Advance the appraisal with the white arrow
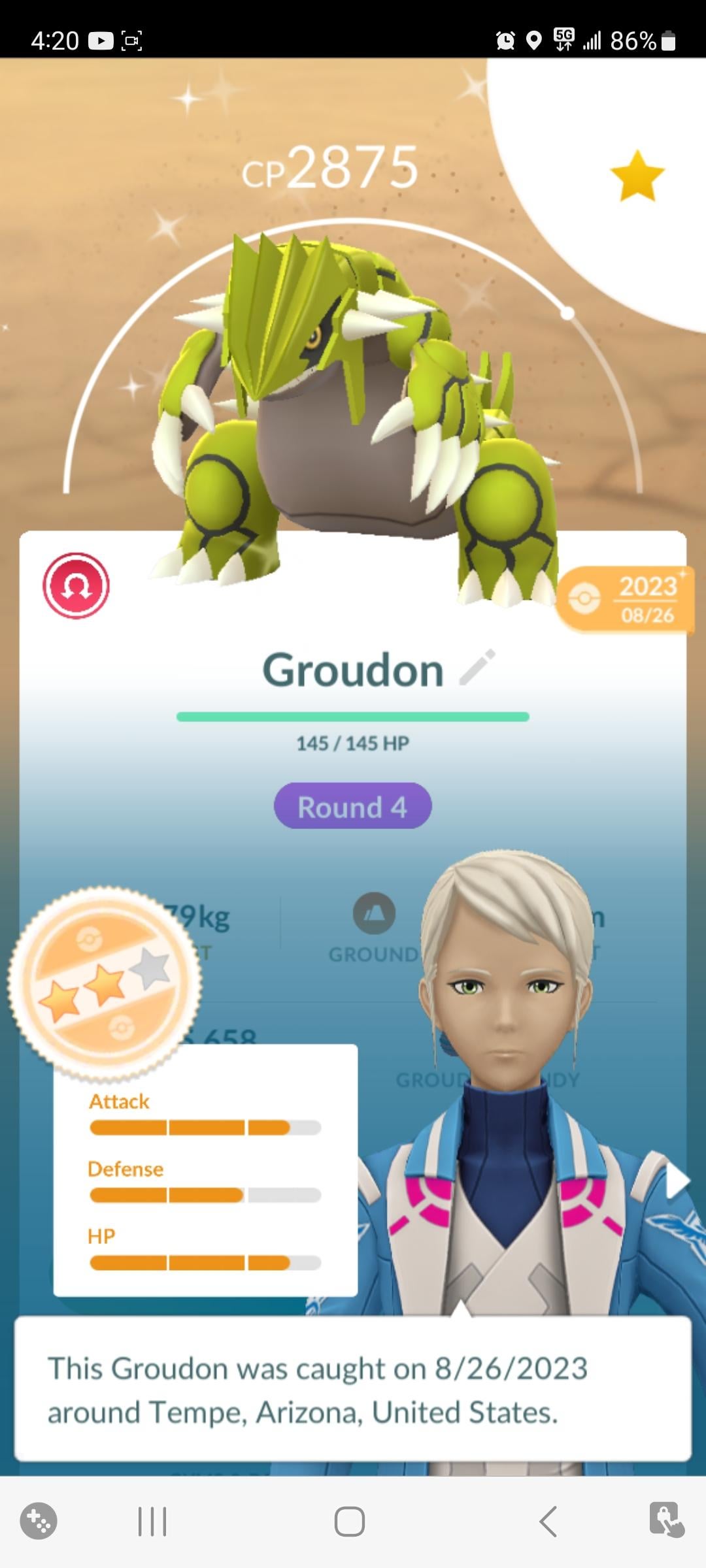The height and width of the screenshot is (1568, 706). pyautogui.click(x=677, y=1181)
